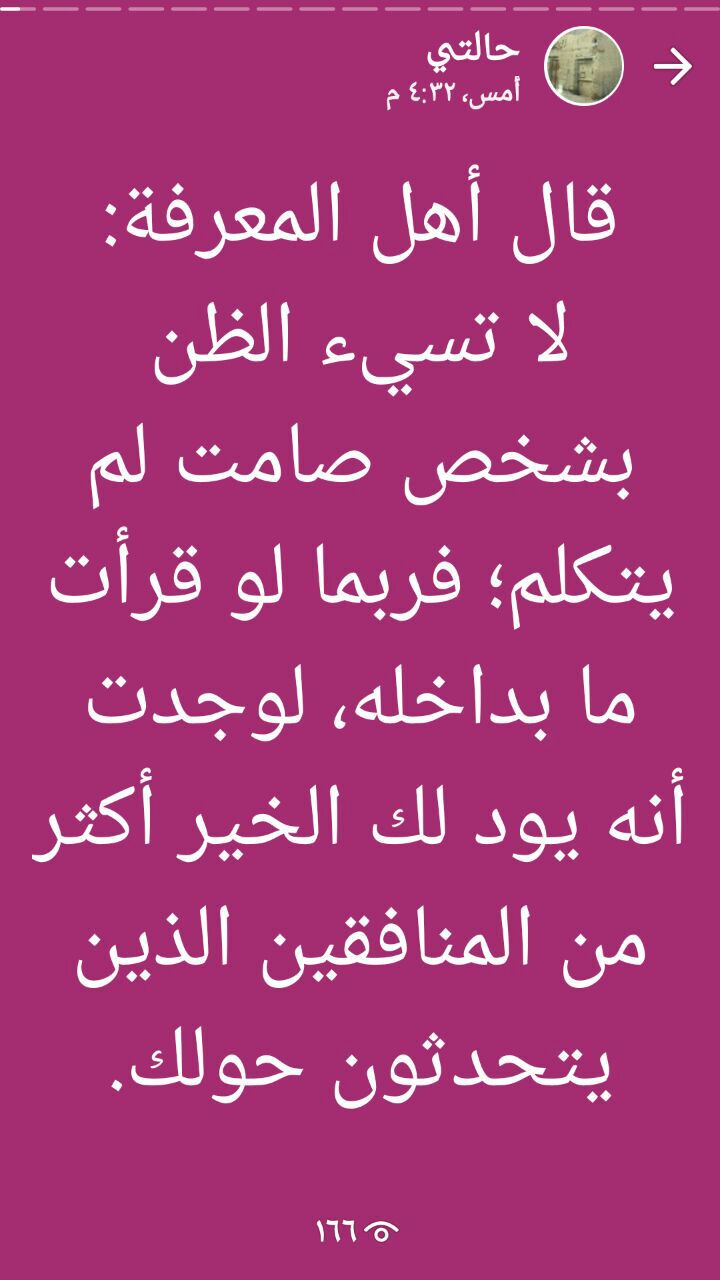Screen dimensions: 720x1280
Task: Open the status viewers list eye icon
Action: [x=382, y=1229]
